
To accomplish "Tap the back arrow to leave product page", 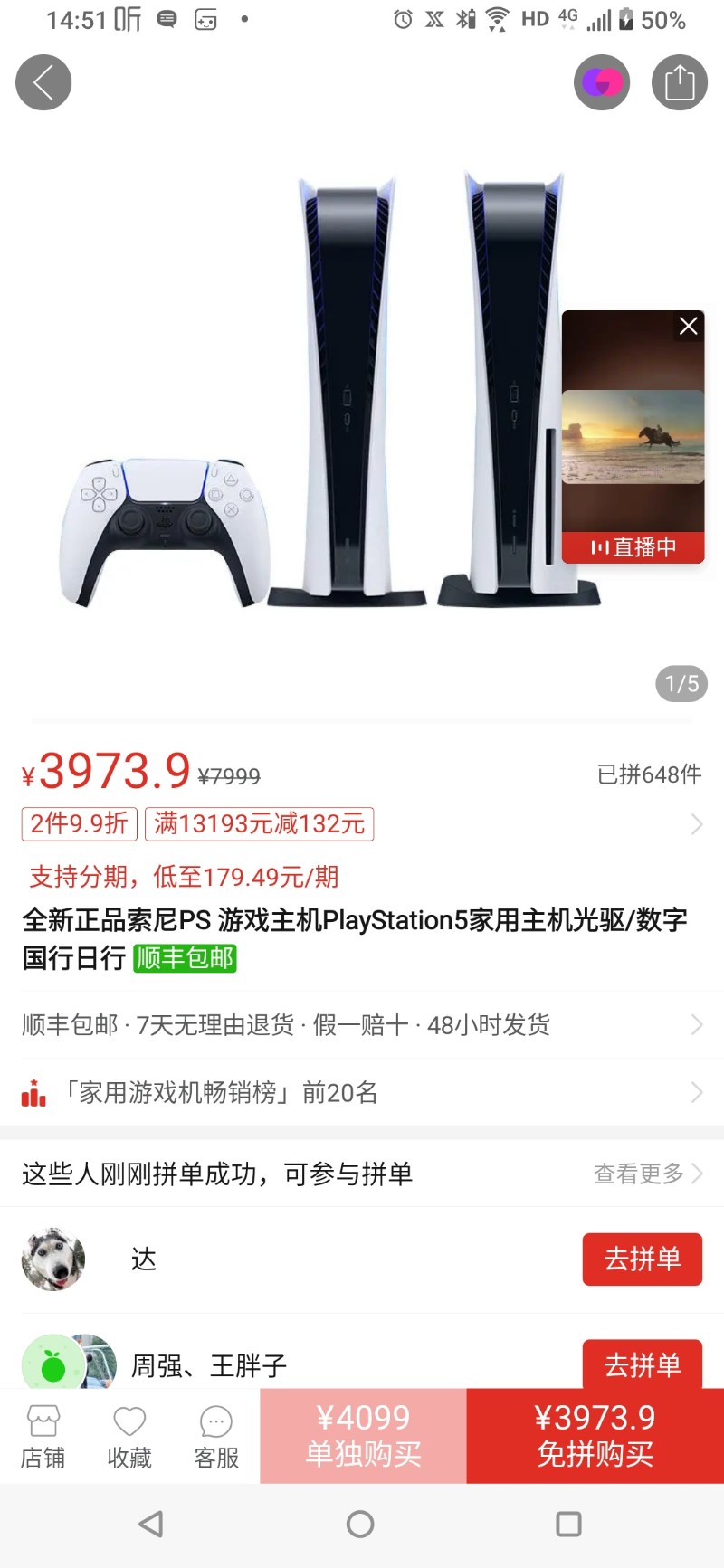I will (43, 82).
